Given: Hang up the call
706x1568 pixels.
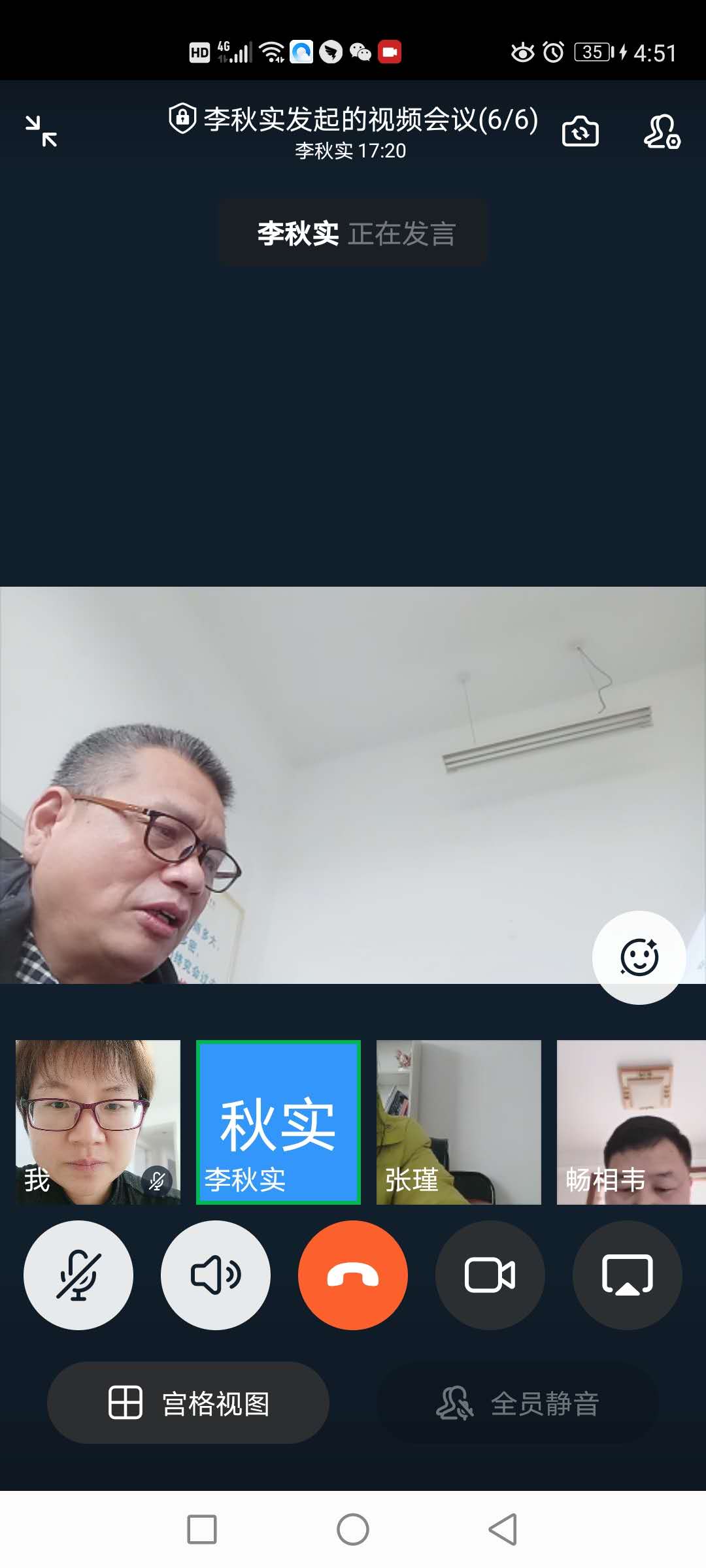Looking at the screenshot, I should pos(353,1275).
